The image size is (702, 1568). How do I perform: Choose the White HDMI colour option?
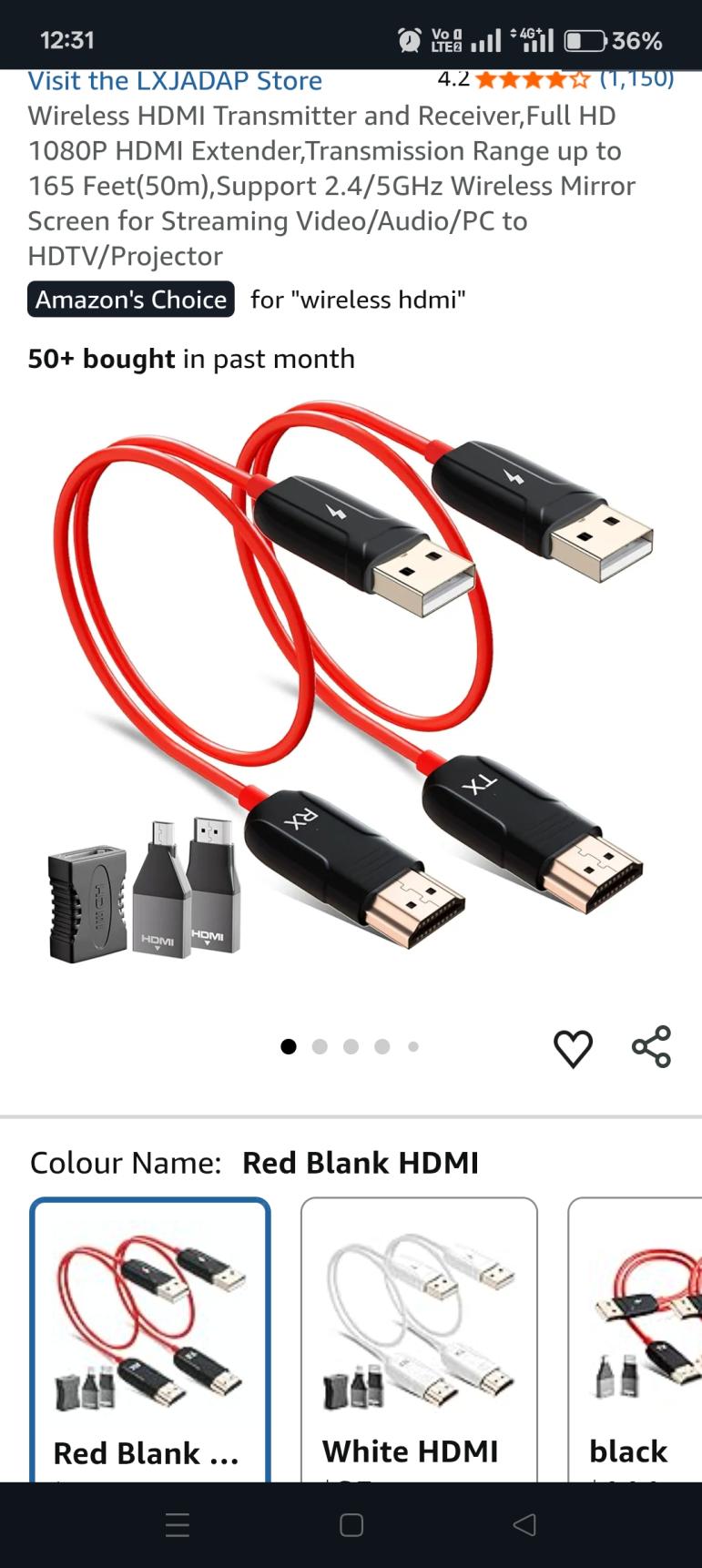tap(419, 1339)
